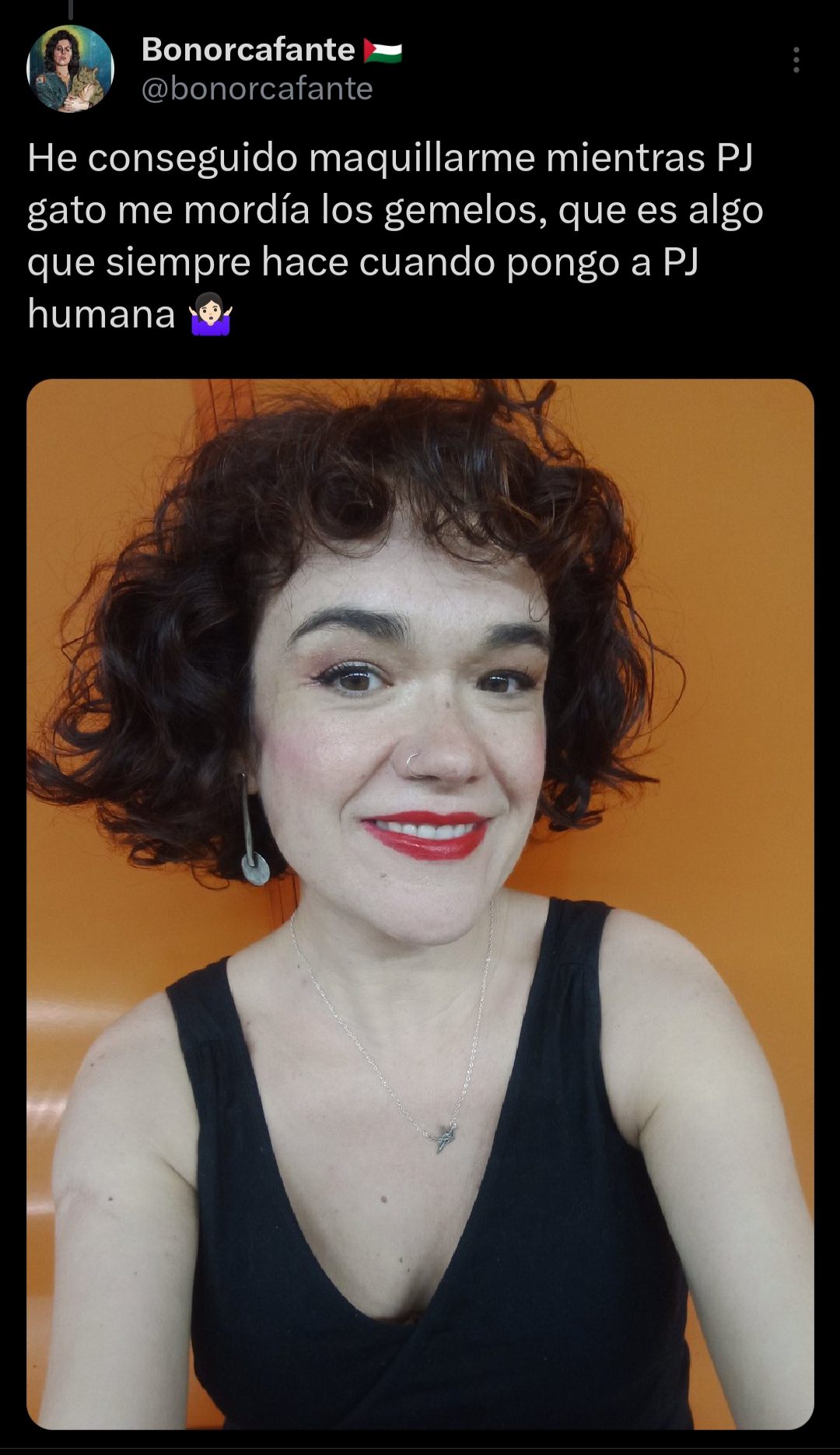Open the attached selfie photo full screen
840x1455 pixels.
pos(420,903)
